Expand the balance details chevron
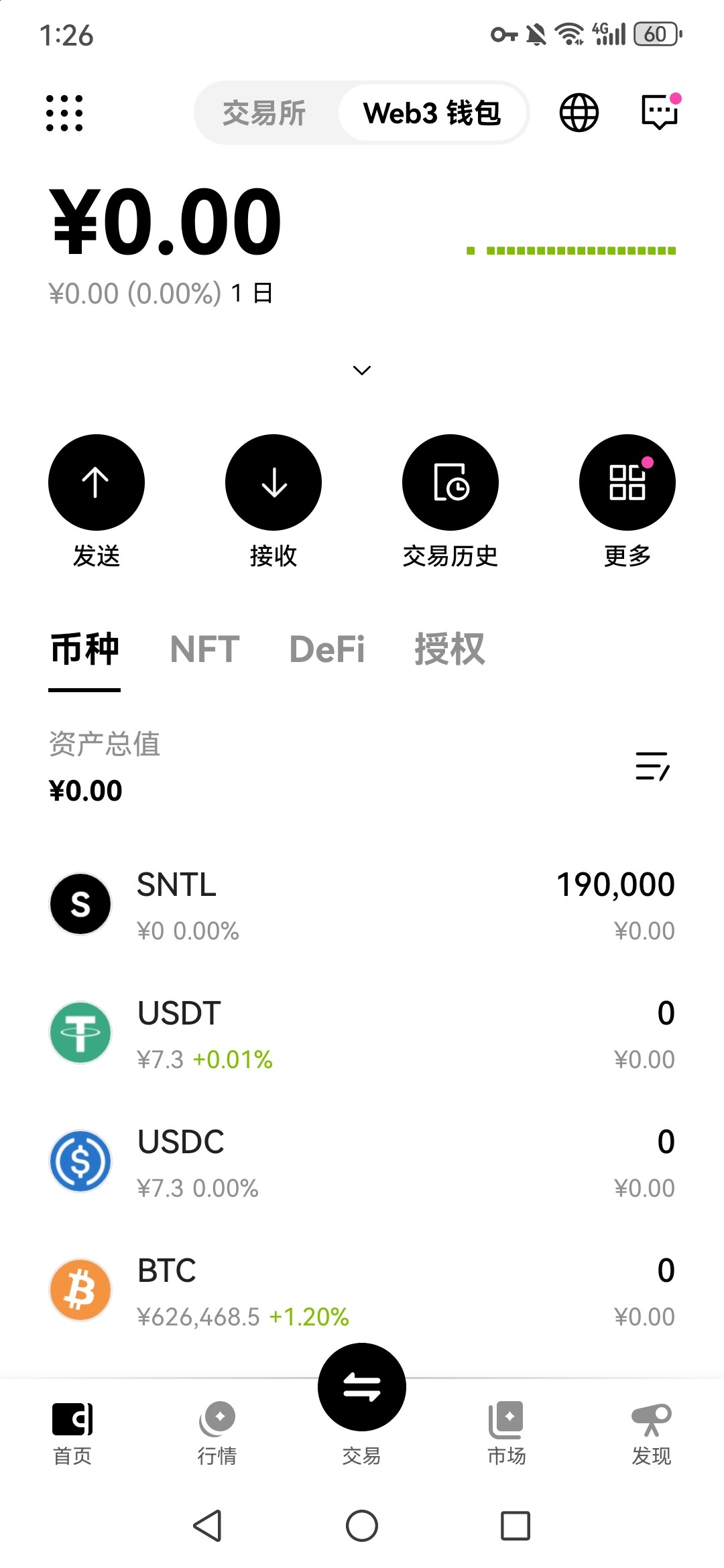The height and width of the screenshot is (1568, 724). click(362, 371)
